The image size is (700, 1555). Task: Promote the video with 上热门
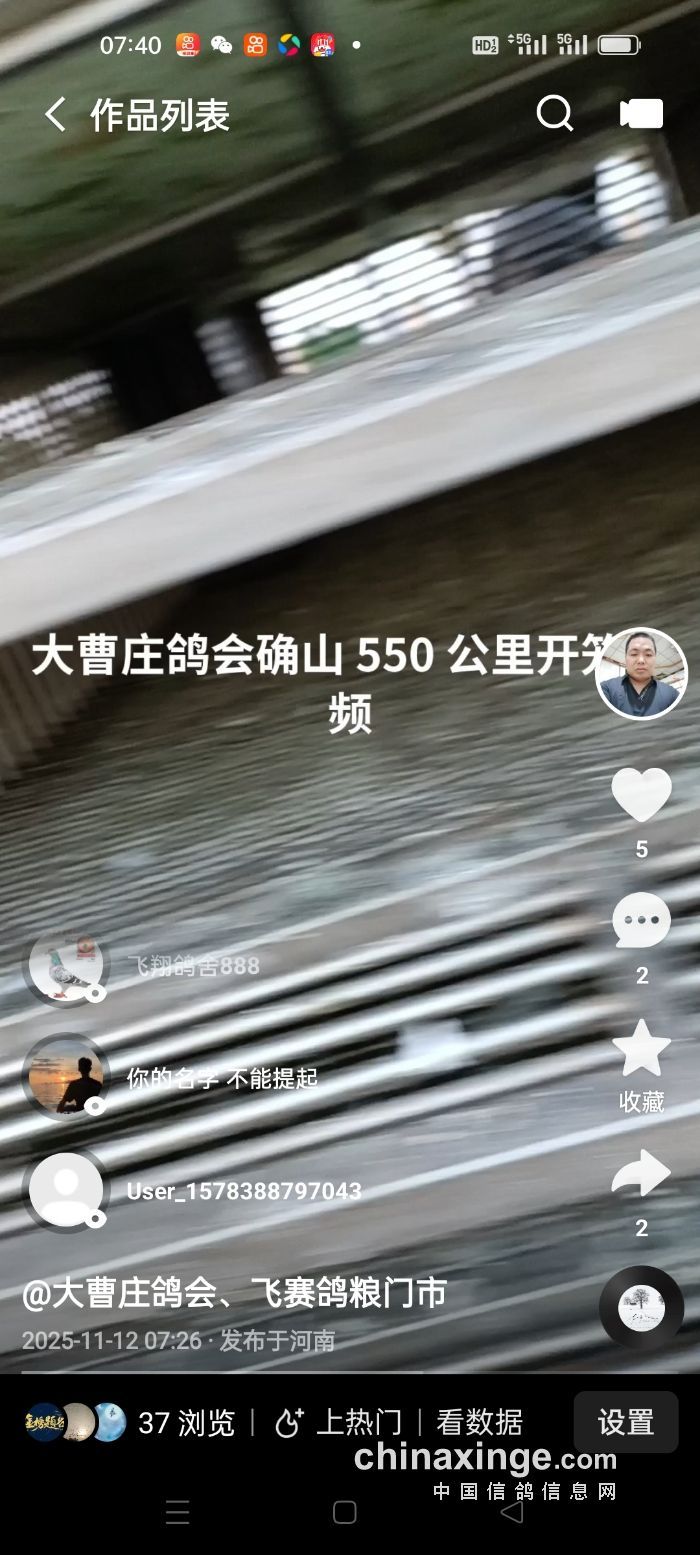click(338, 1422)
